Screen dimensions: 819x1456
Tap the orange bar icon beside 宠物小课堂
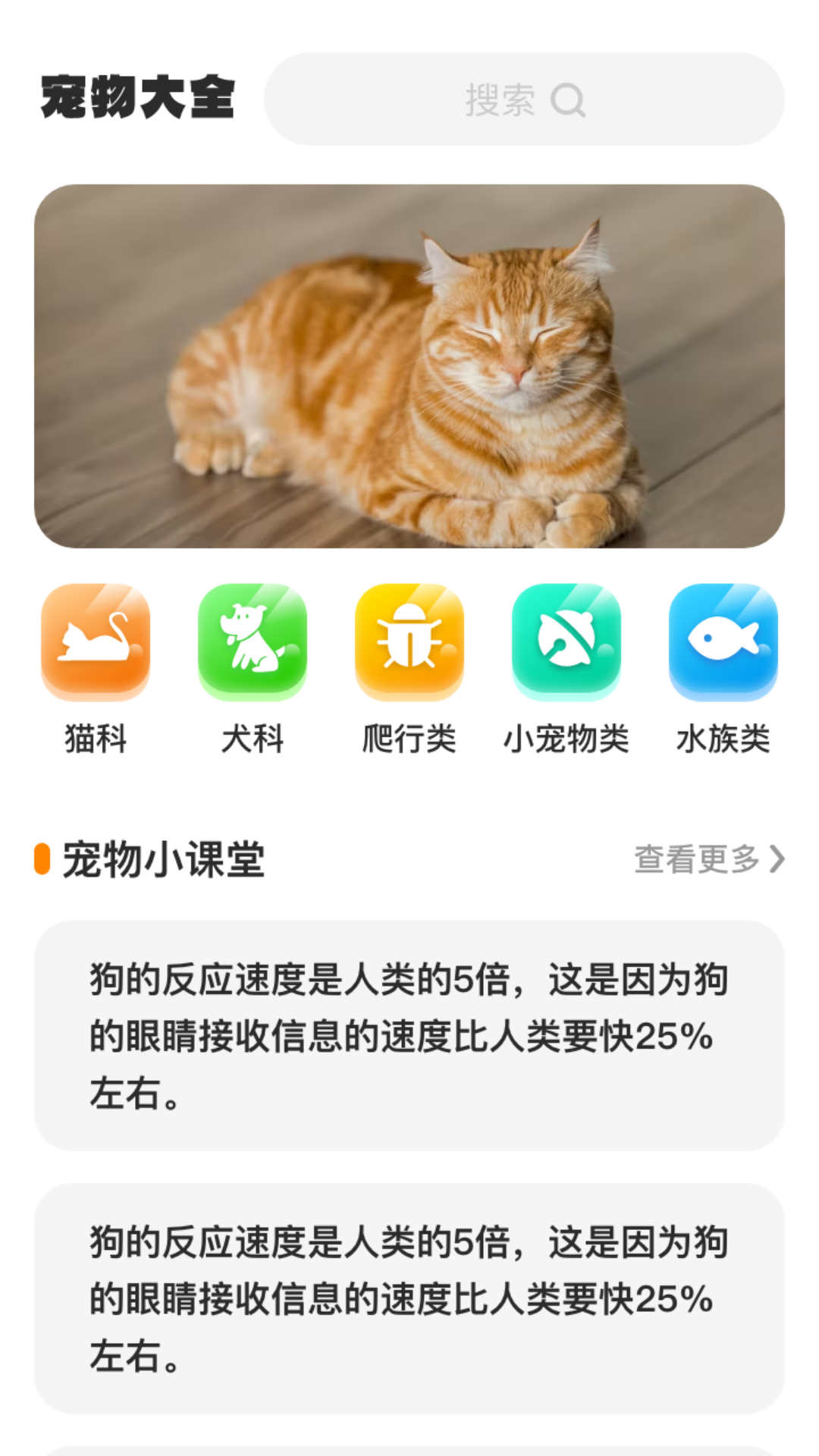pyautogui.click(x=42, y=858)
